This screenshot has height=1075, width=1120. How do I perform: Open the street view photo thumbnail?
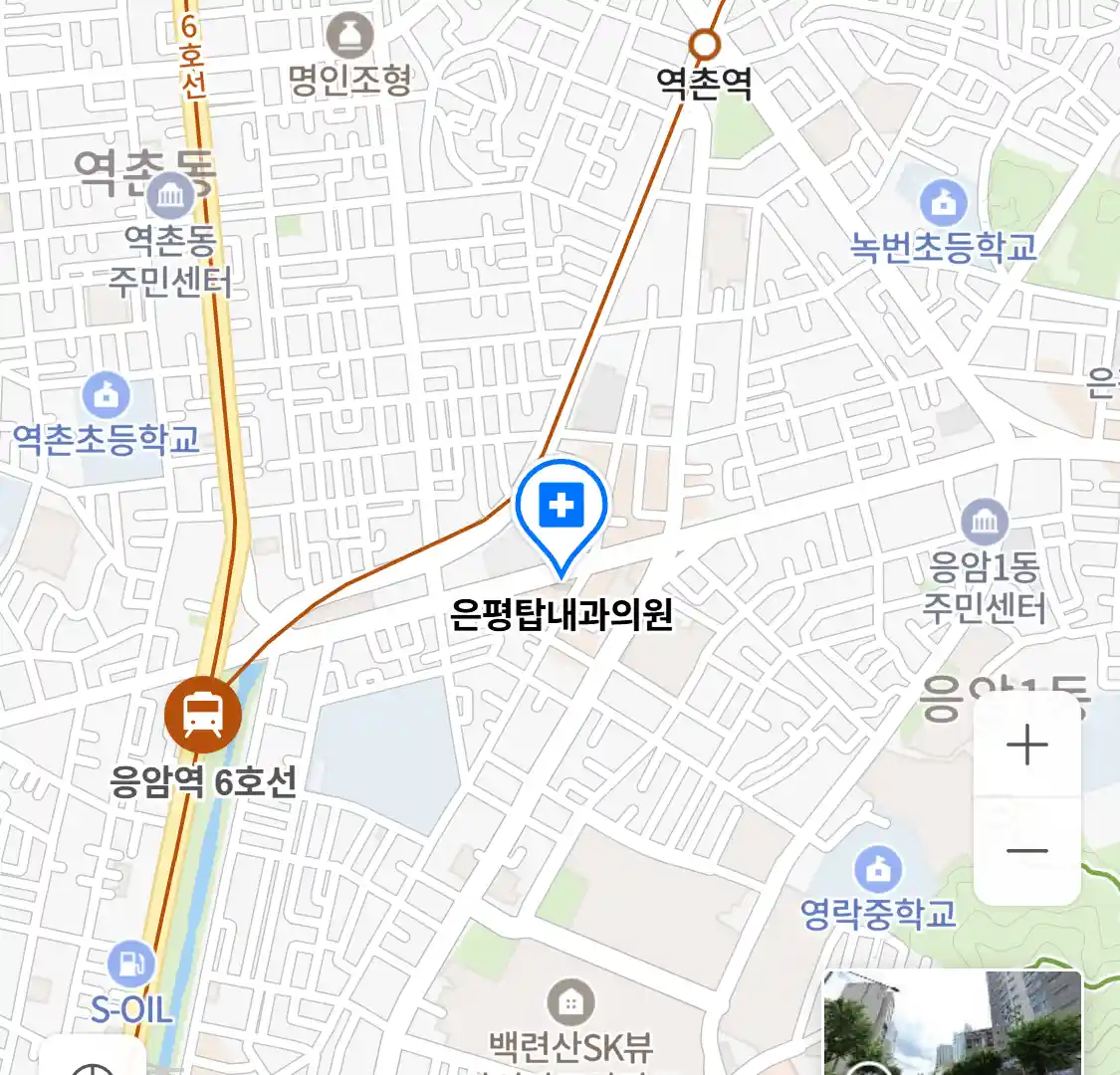952,1023
